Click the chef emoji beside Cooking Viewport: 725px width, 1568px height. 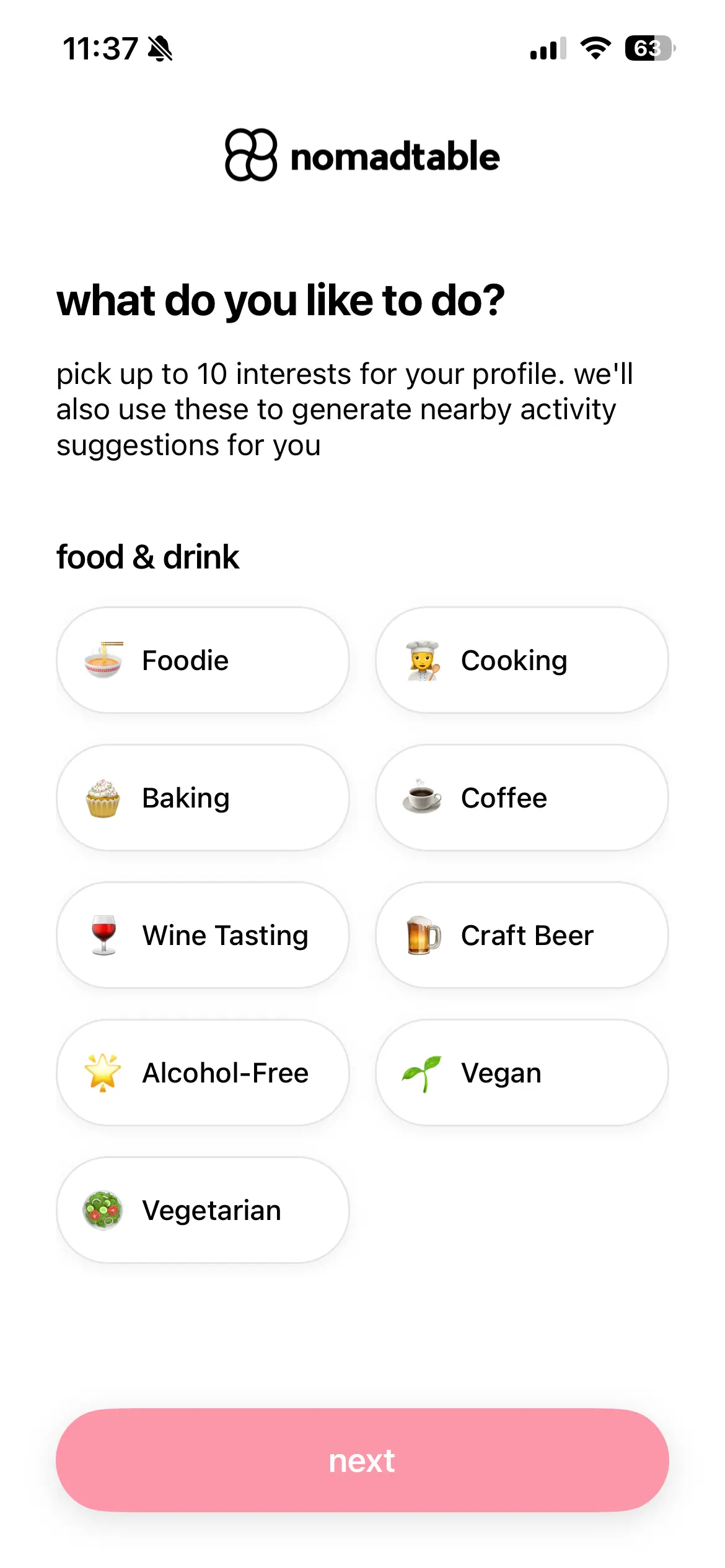coord(422,660)
